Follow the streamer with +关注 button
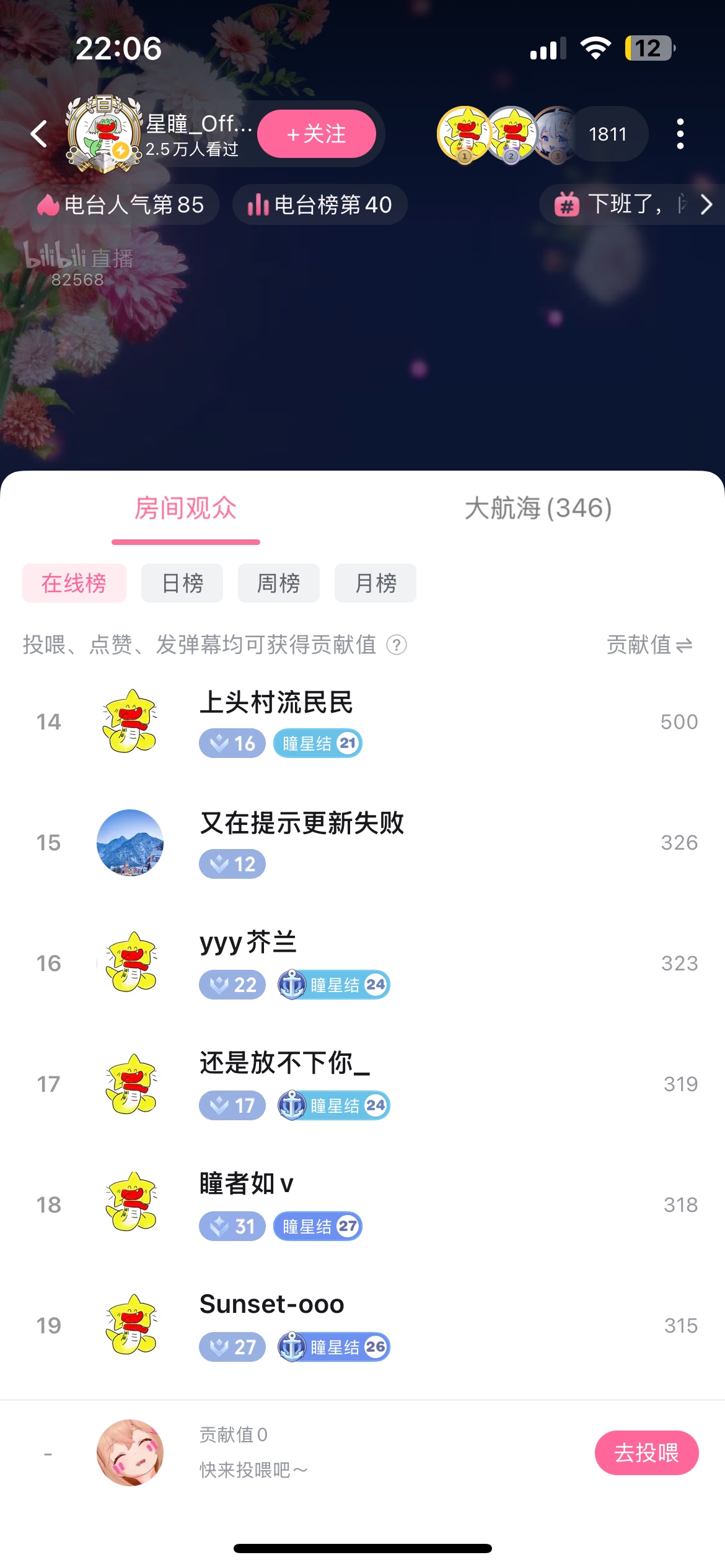 316,134
